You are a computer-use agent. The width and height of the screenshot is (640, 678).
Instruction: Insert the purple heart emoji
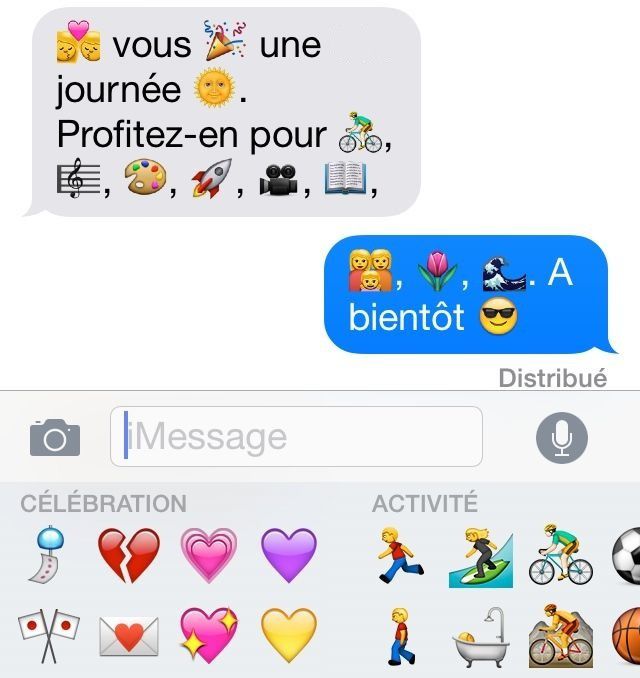pyautogui.click(x=289, y=556)
